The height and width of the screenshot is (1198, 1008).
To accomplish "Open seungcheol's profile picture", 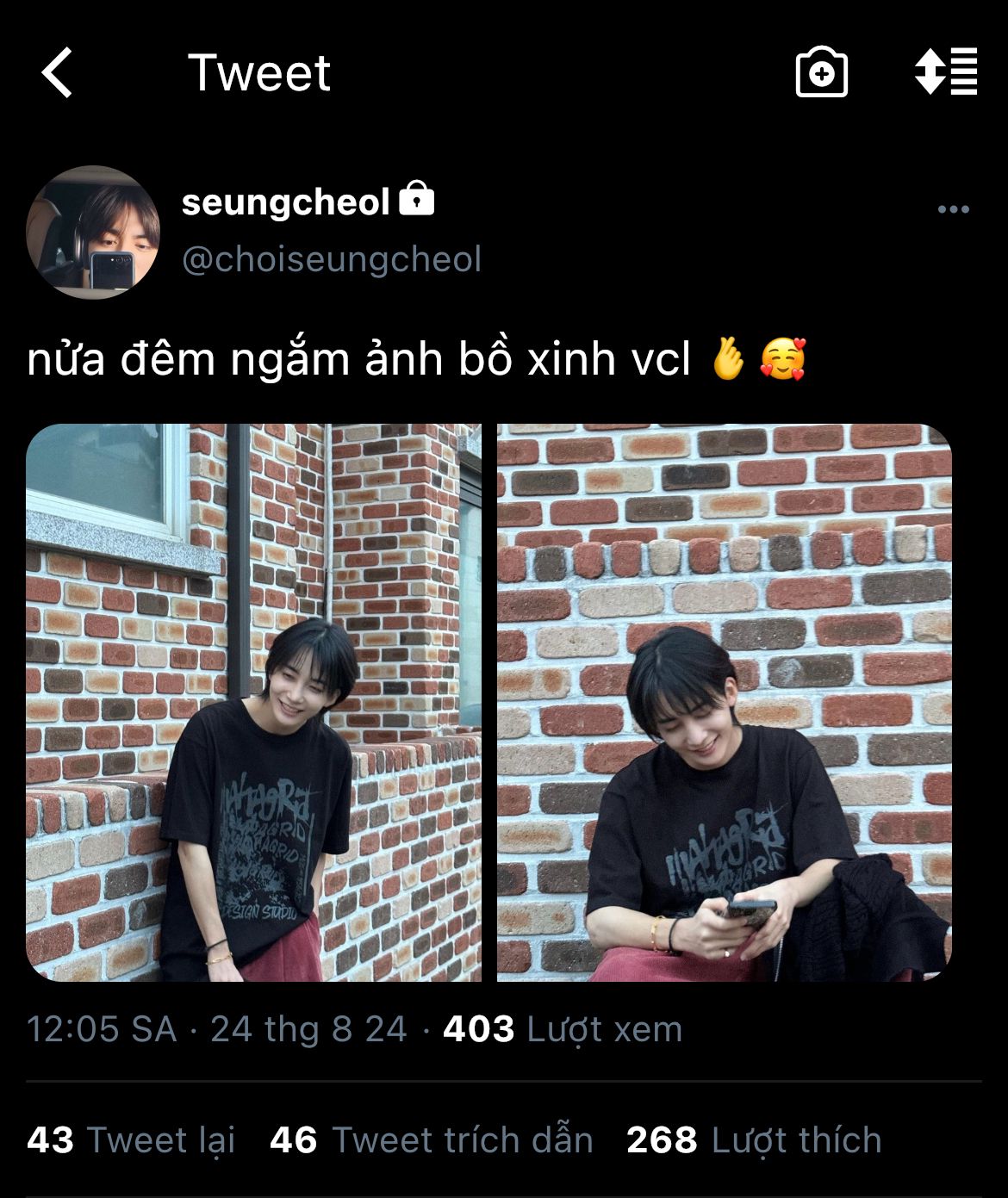I will pos(93,232).
